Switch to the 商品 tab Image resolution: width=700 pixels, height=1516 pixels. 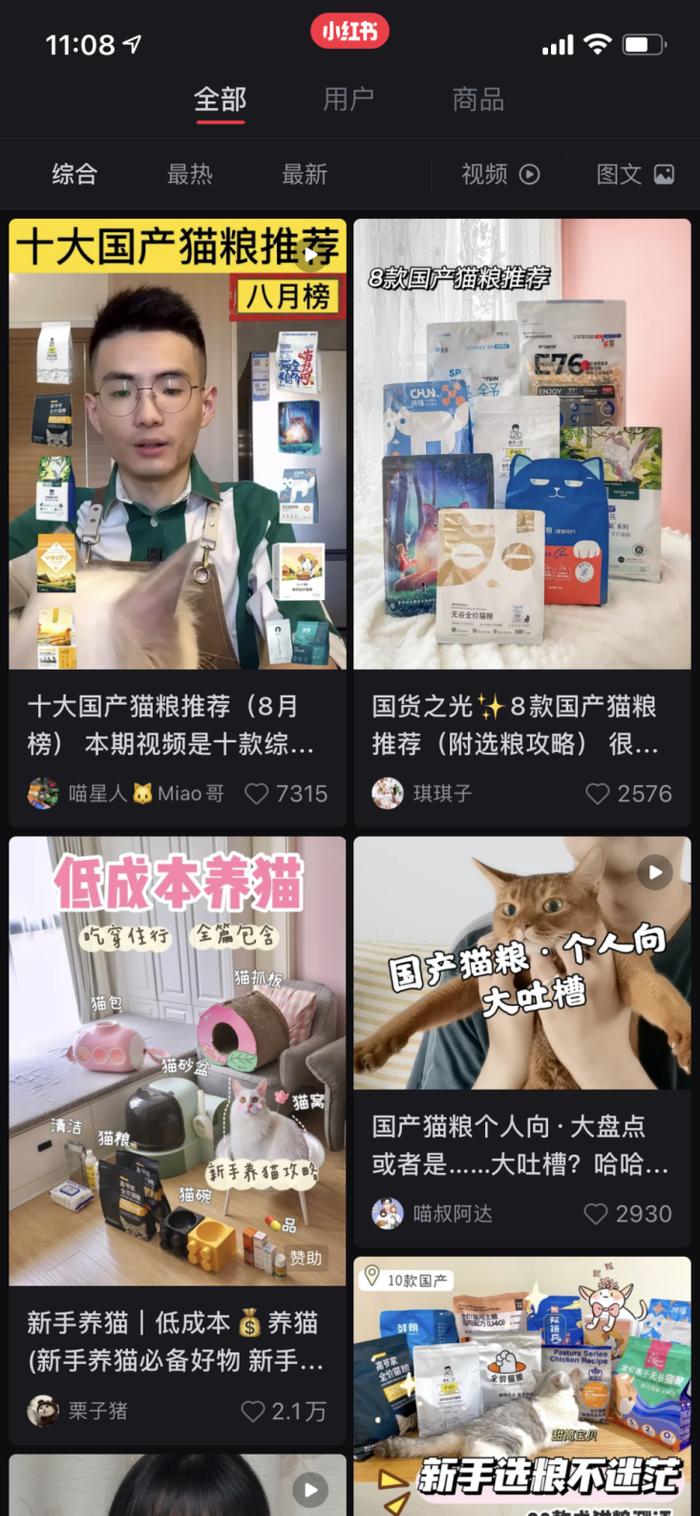478,99
